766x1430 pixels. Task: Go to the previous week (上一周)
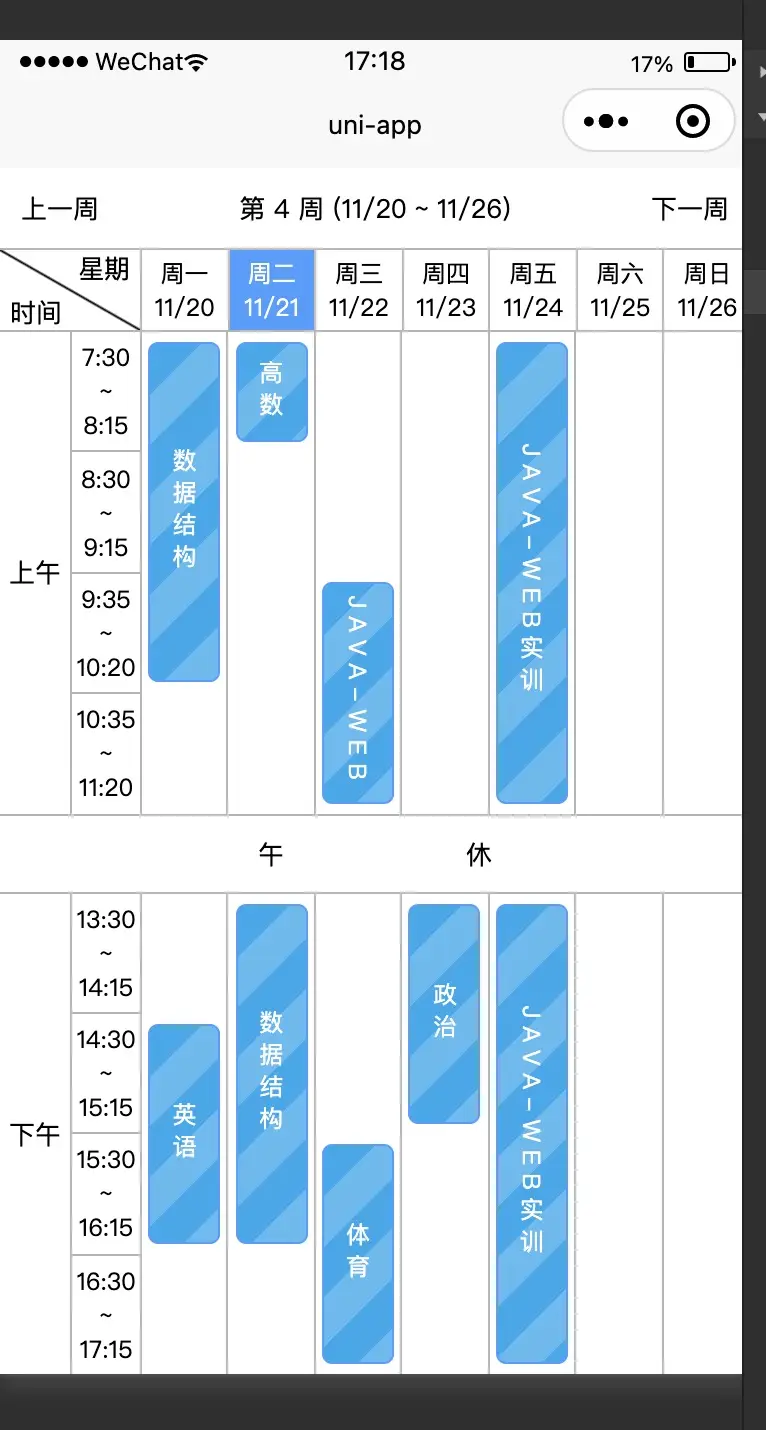click(x=60, y=209)
